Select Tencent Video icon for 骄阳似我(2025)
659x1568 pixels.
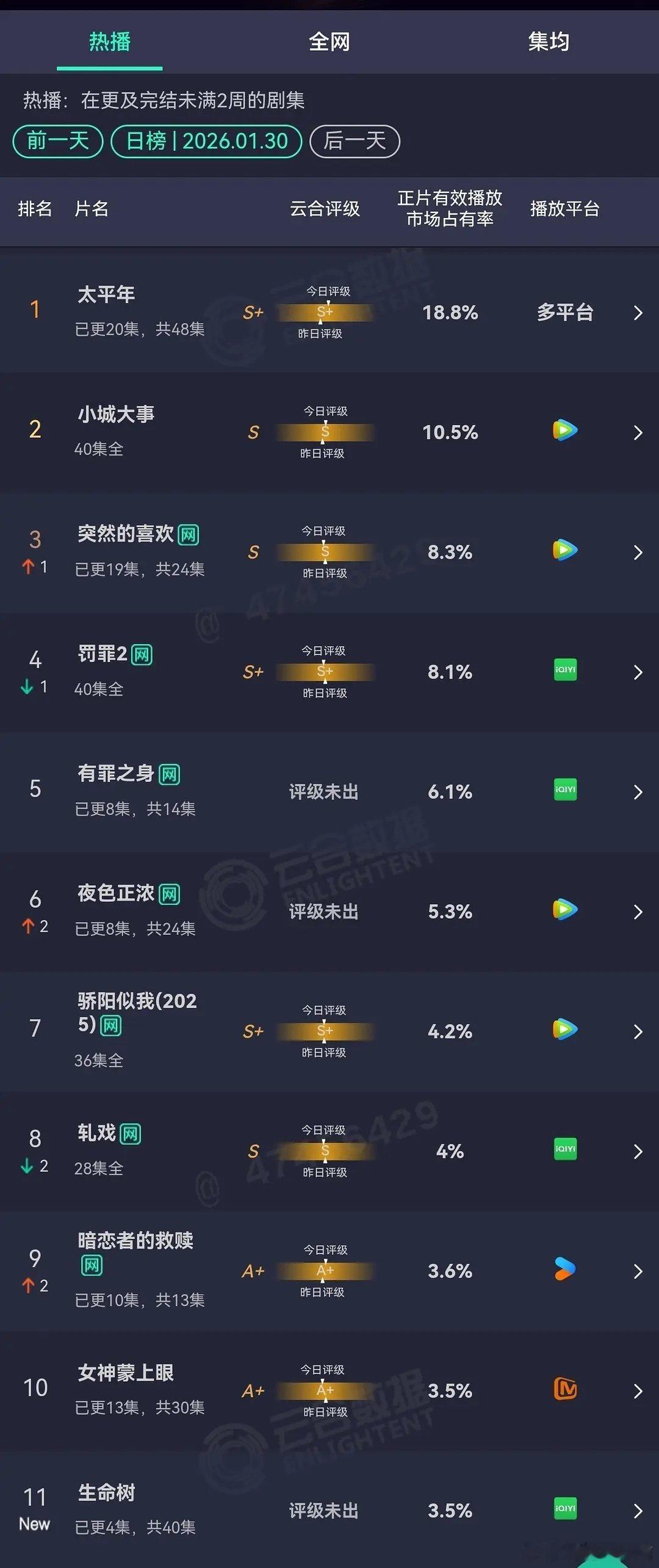click(564, 1029)
